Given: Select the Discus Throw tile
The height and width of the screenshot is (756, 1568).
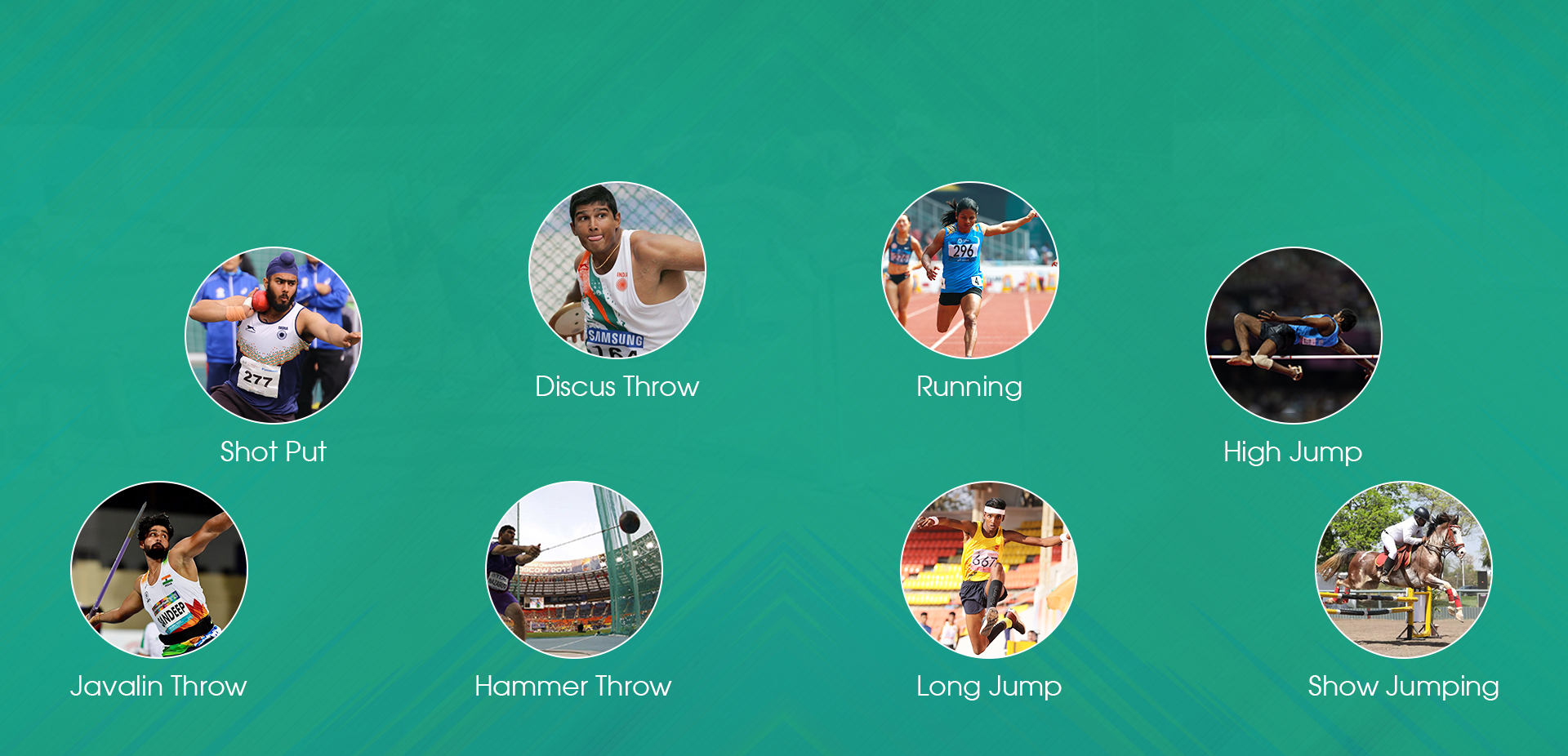Looking at the screenshot, I should pyautogui.click(x=617, y=270).
